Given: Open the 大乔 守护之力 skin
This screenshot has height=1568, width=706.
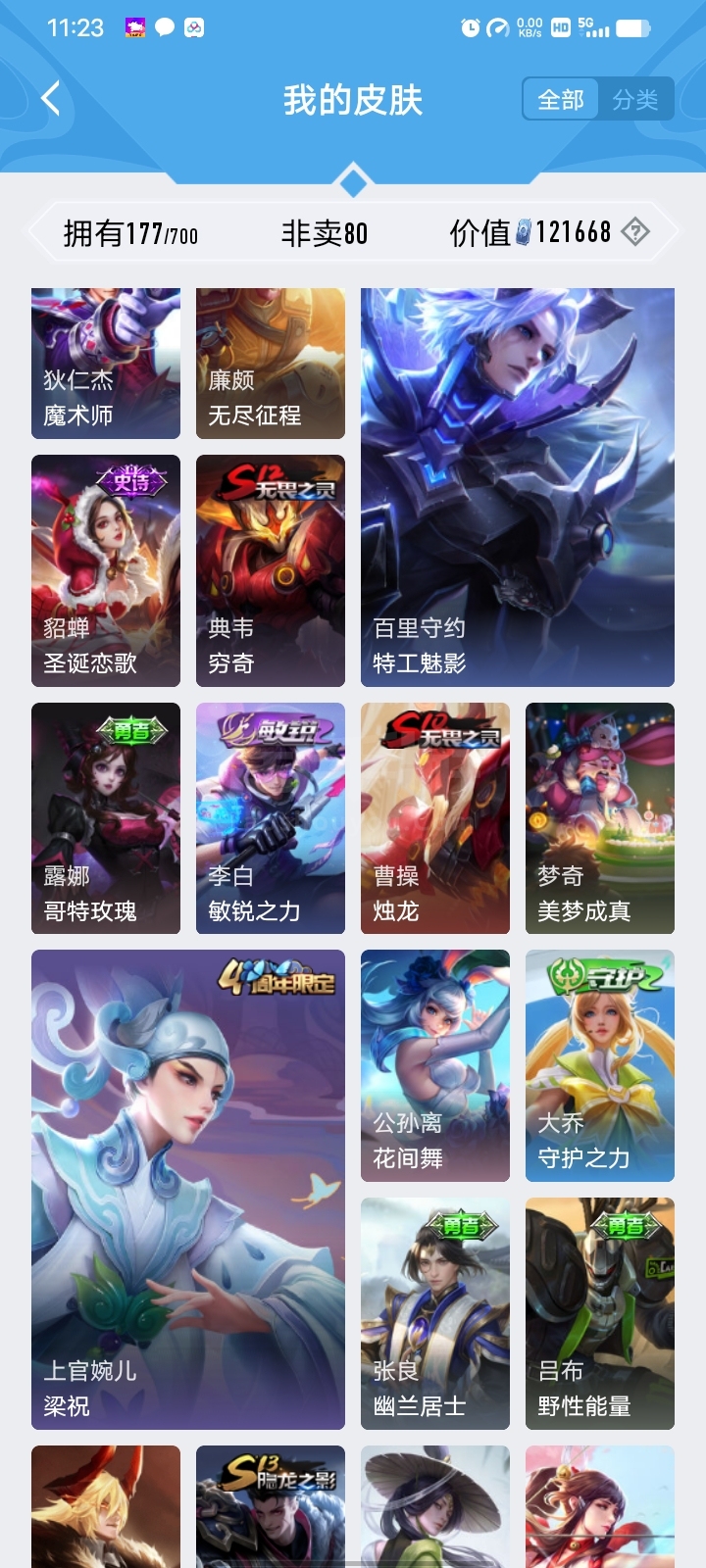Looking at the screenshot, I should (600, 1065).
